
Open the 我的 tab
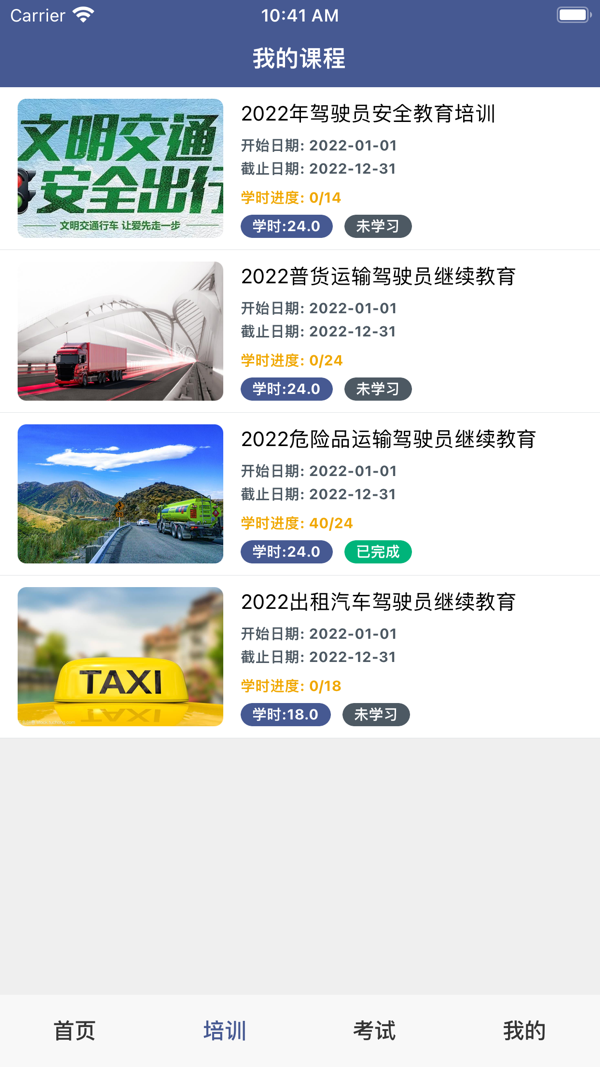pos(524,1031)
